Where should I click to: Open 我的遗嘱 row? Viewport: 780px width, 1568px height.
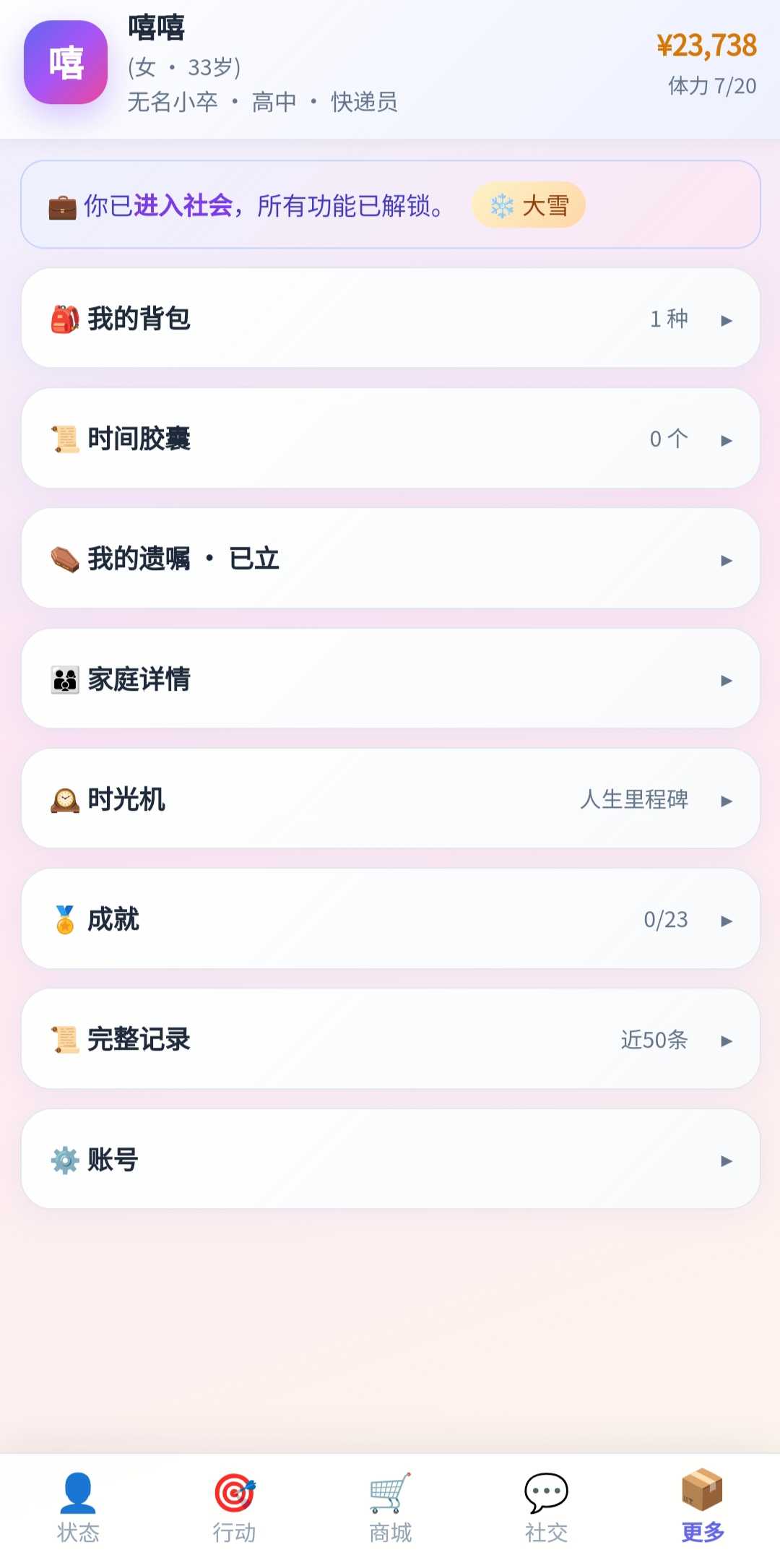pos(391,559)
